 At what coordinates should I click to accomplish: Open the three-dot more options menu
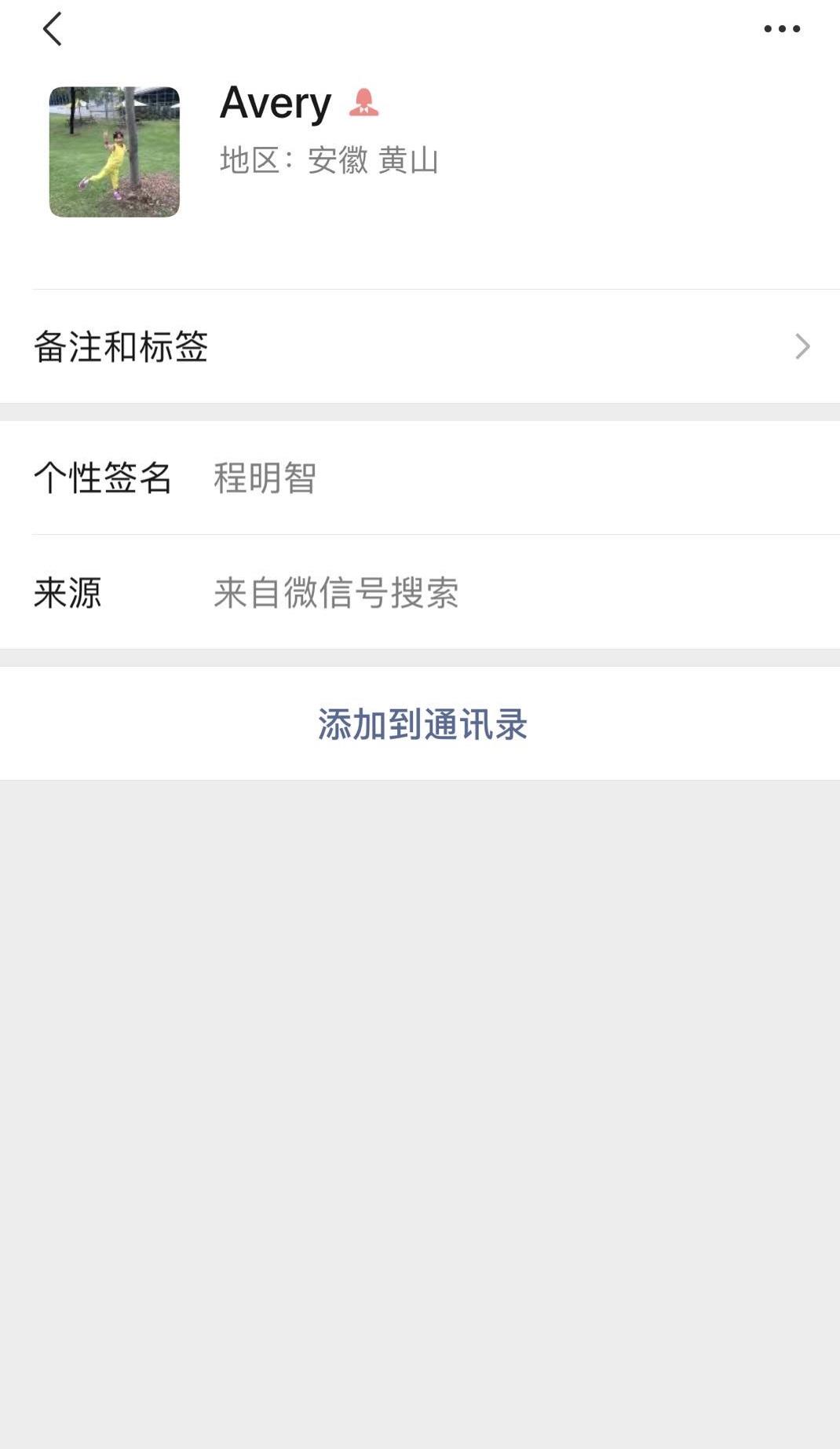(x=782, y=30)
